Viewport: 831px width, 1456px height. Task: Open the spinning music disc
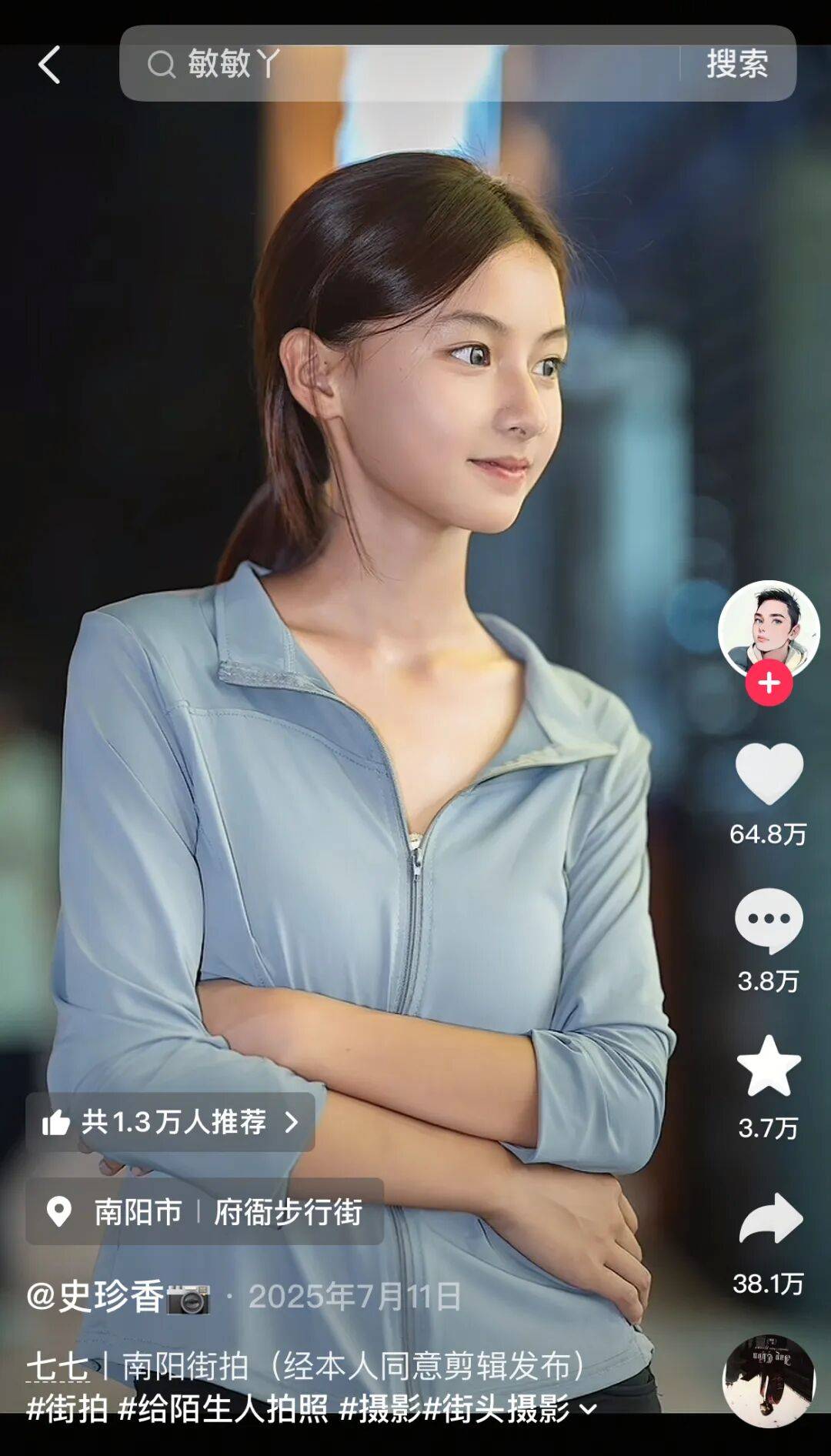768,1381
